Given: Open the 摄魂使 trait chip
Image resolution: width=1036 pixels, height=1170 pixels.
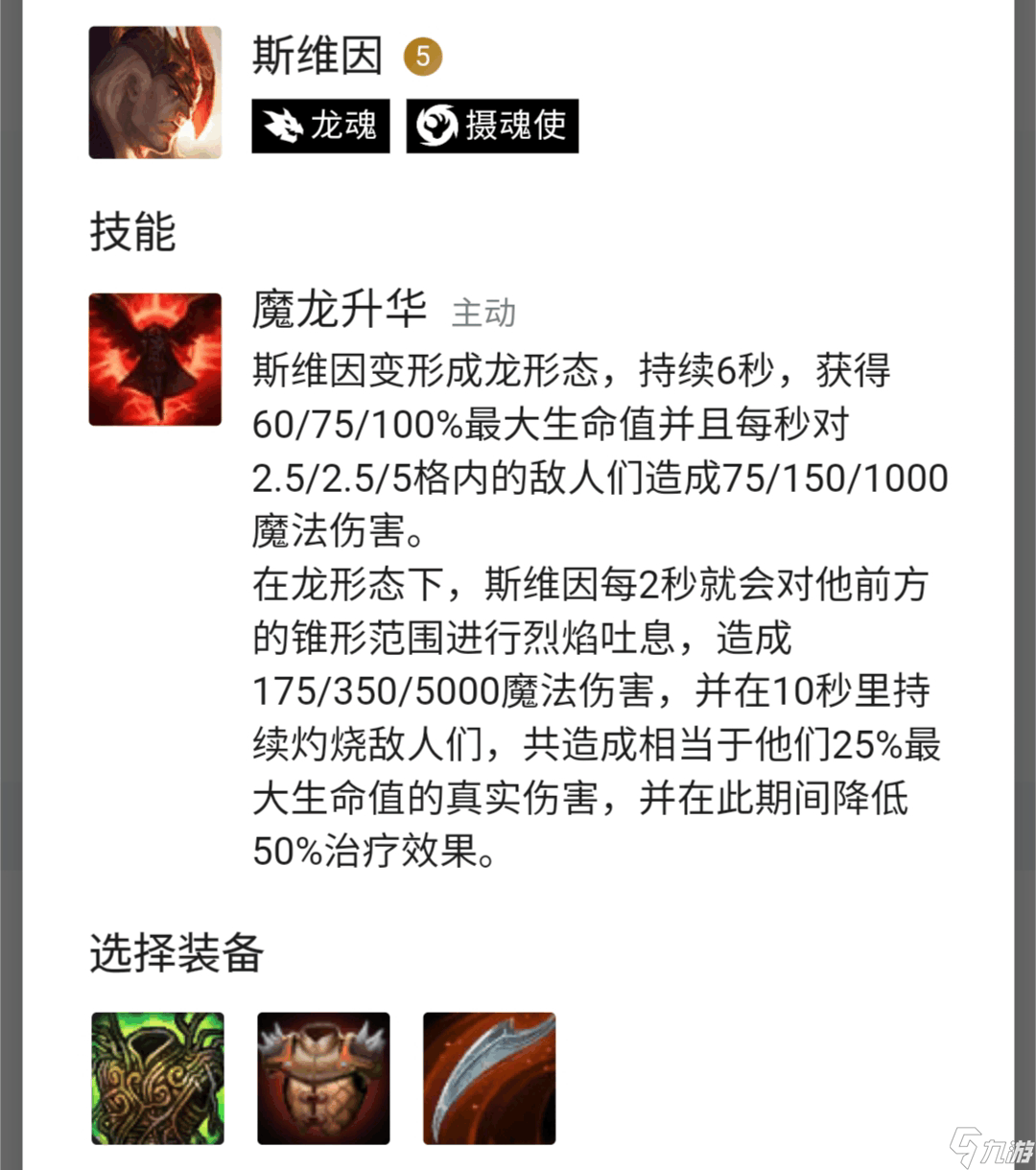Looking at the screenshot, I should tap(492, 126).
